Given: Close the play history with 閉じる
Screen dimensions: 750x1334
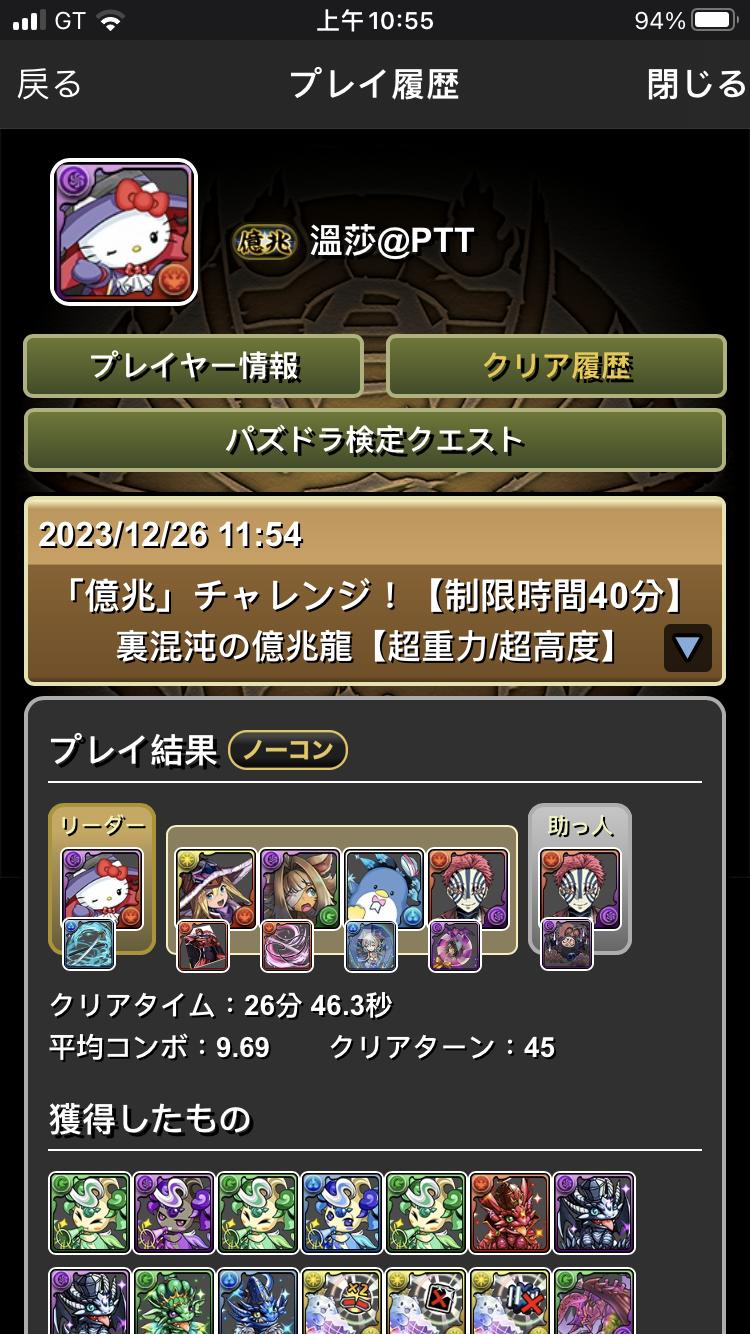Looking at the screenshot, I should point(696,85).
